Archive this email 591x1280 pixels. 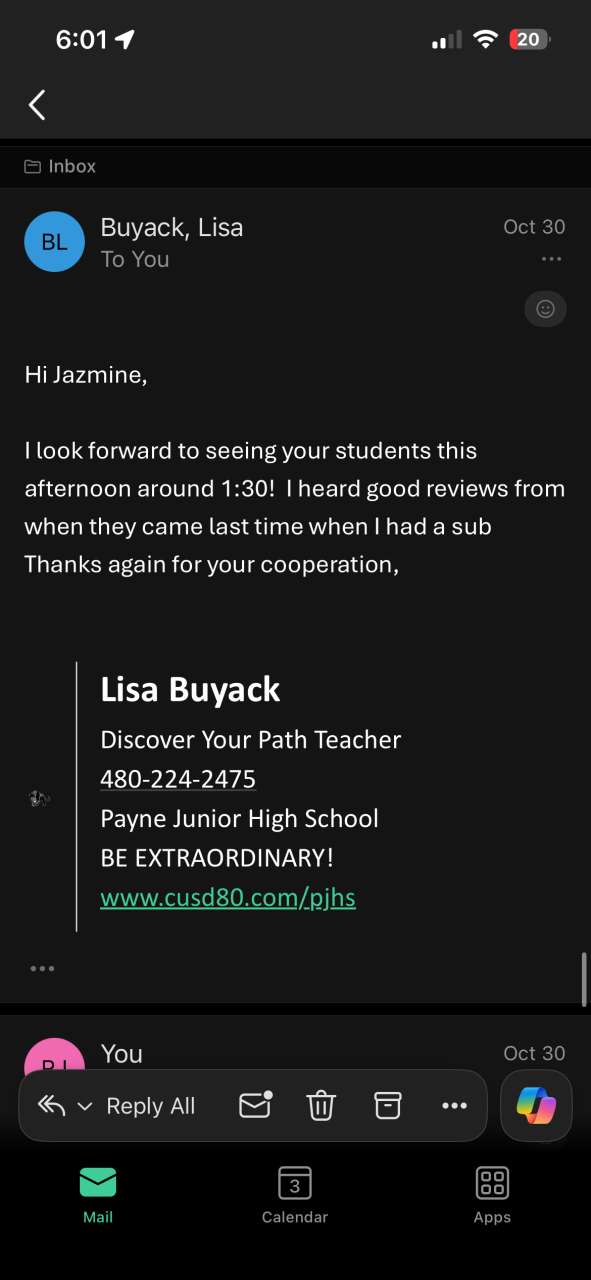click(387, 1105)
